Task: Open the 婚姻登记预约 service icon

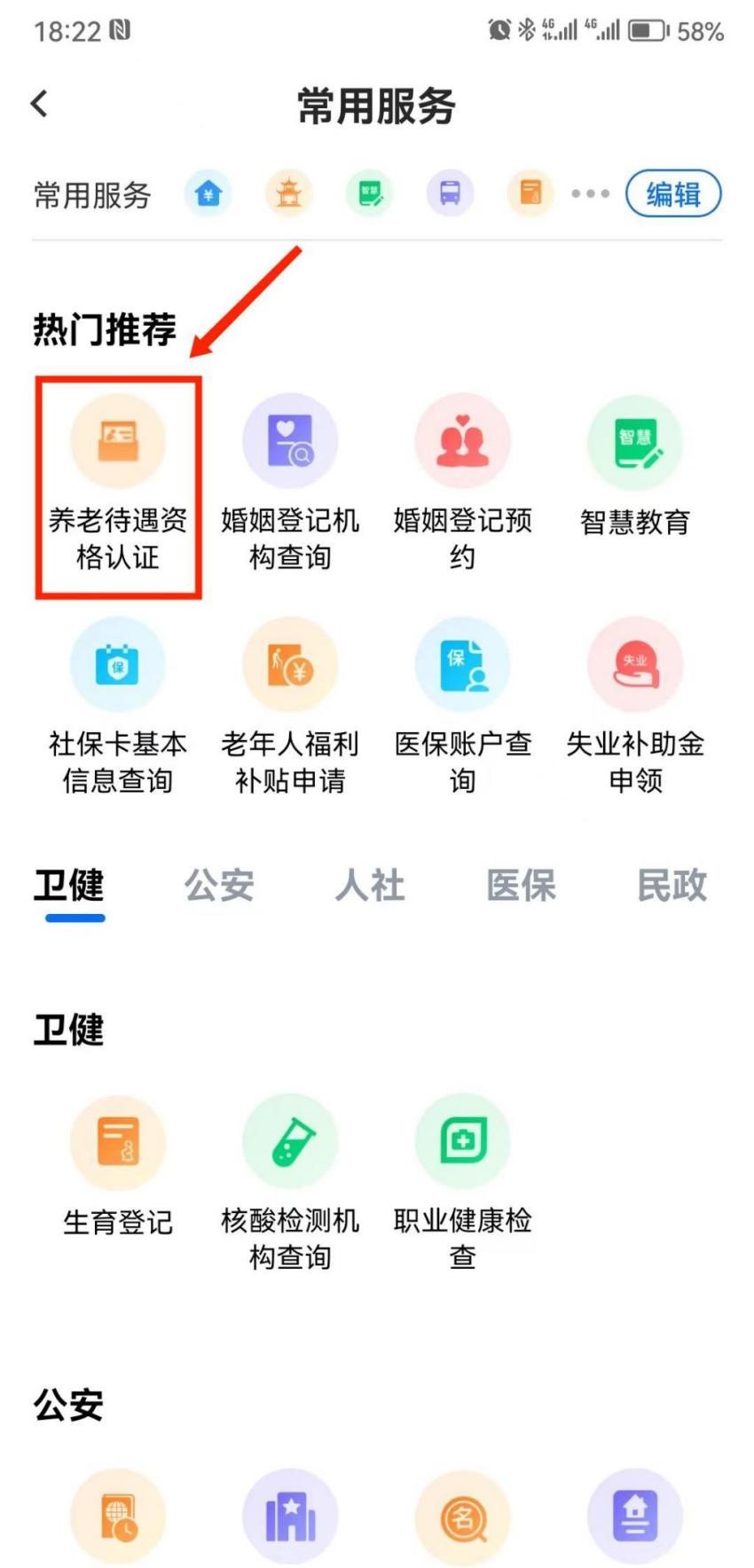Action: pos(463,442)
